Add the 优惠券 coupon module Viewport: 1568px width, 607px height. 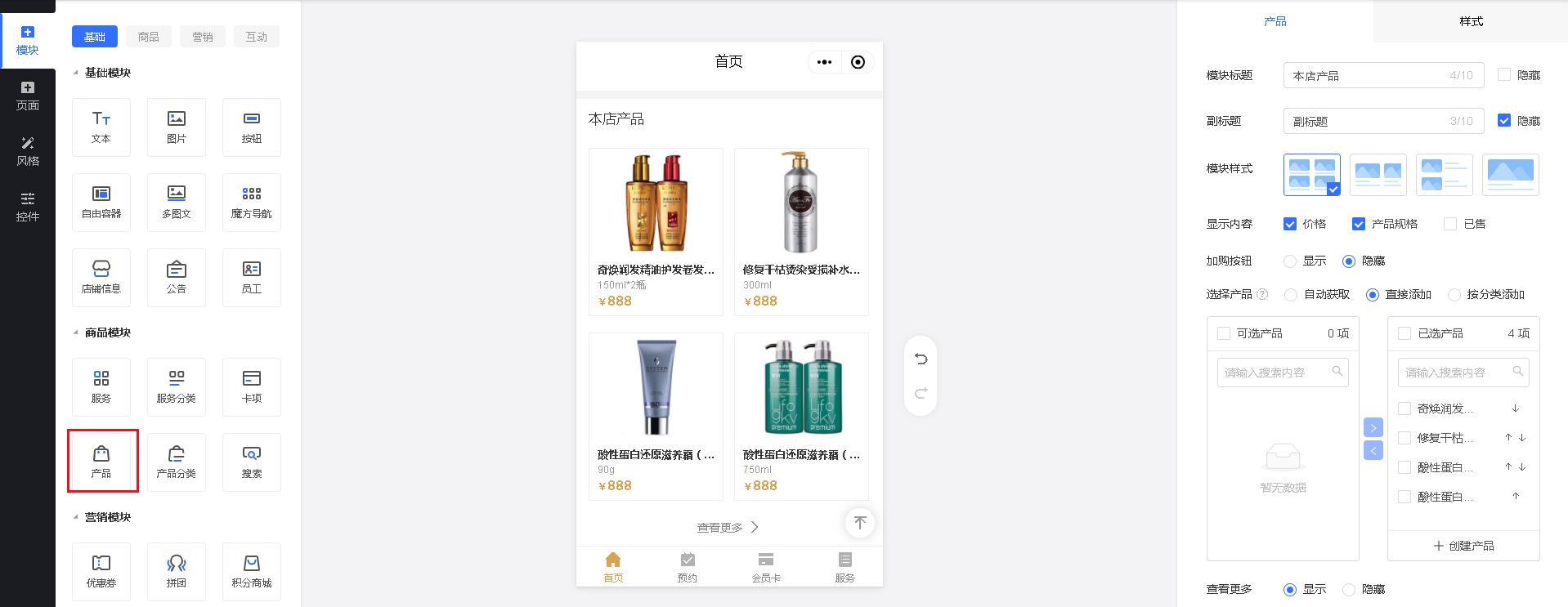point(101,572)
